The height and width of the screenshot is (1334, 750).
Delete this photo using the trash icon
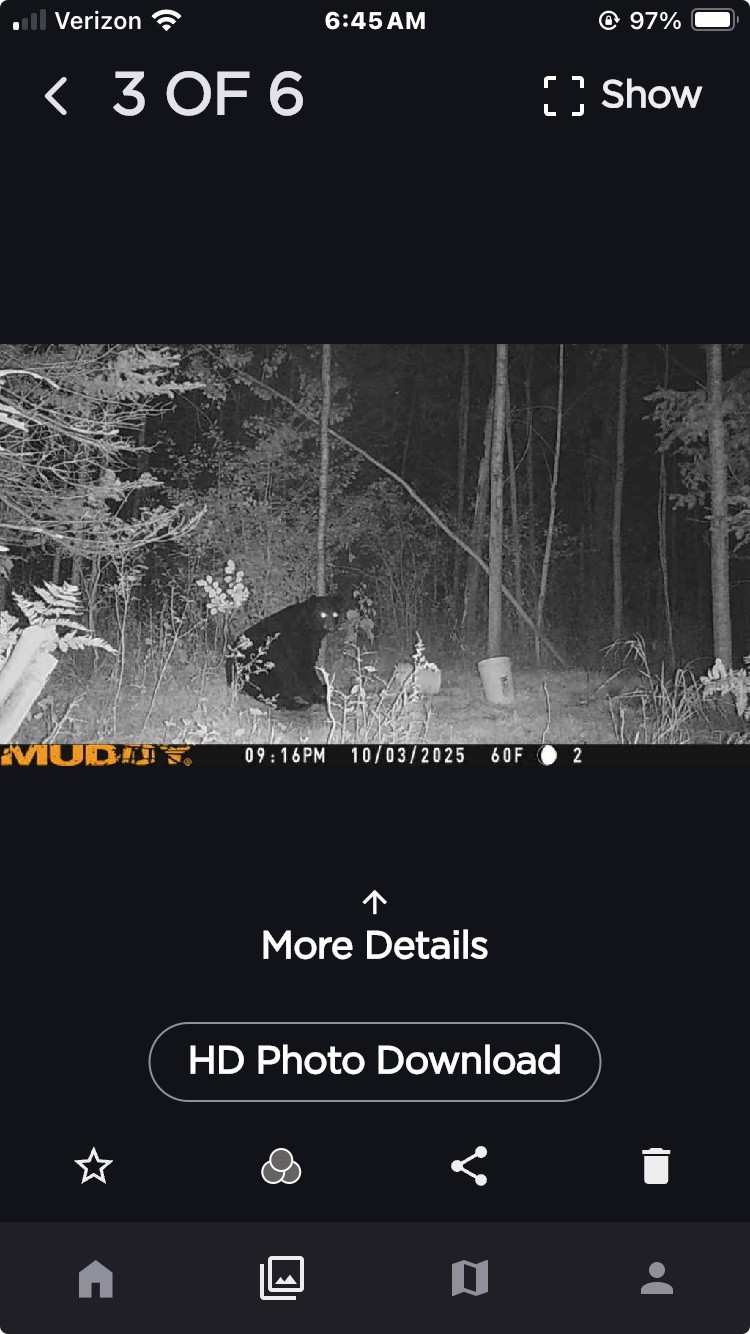[x=656, y=1166]
